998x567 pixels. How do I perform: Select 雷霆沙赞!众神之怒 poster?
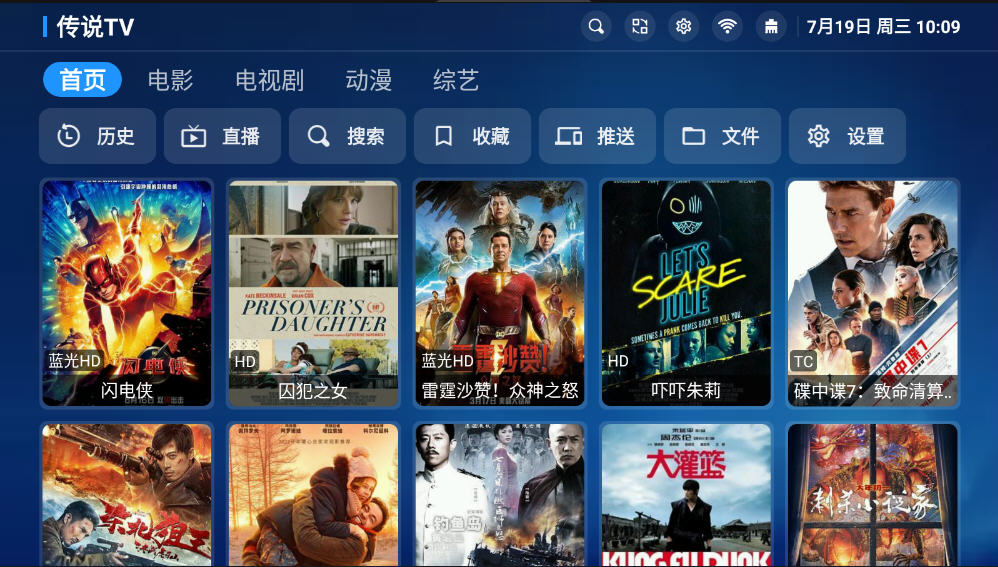pos(500,292)
